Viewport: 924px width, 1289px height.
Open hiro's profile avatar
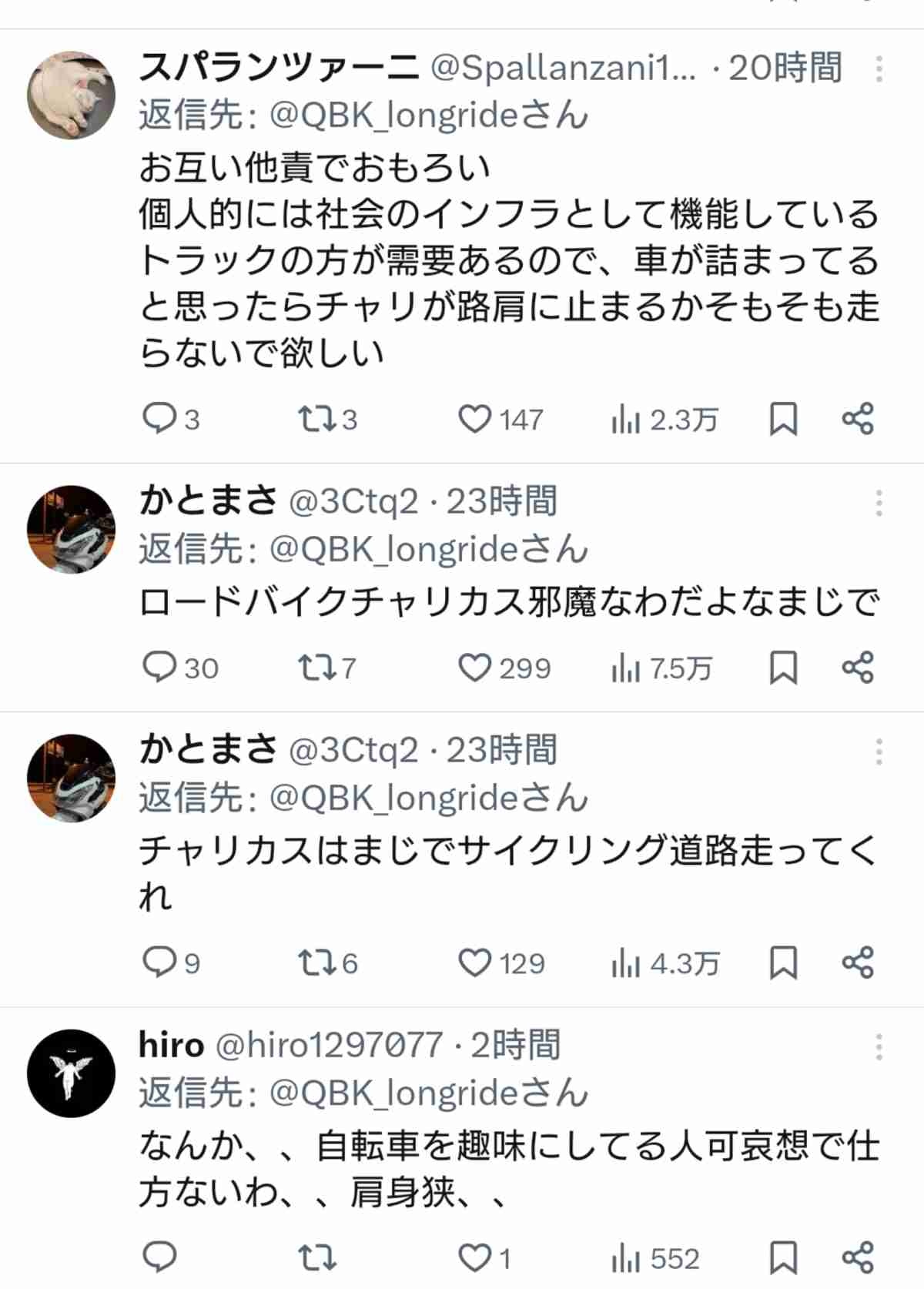point(71,1073)
